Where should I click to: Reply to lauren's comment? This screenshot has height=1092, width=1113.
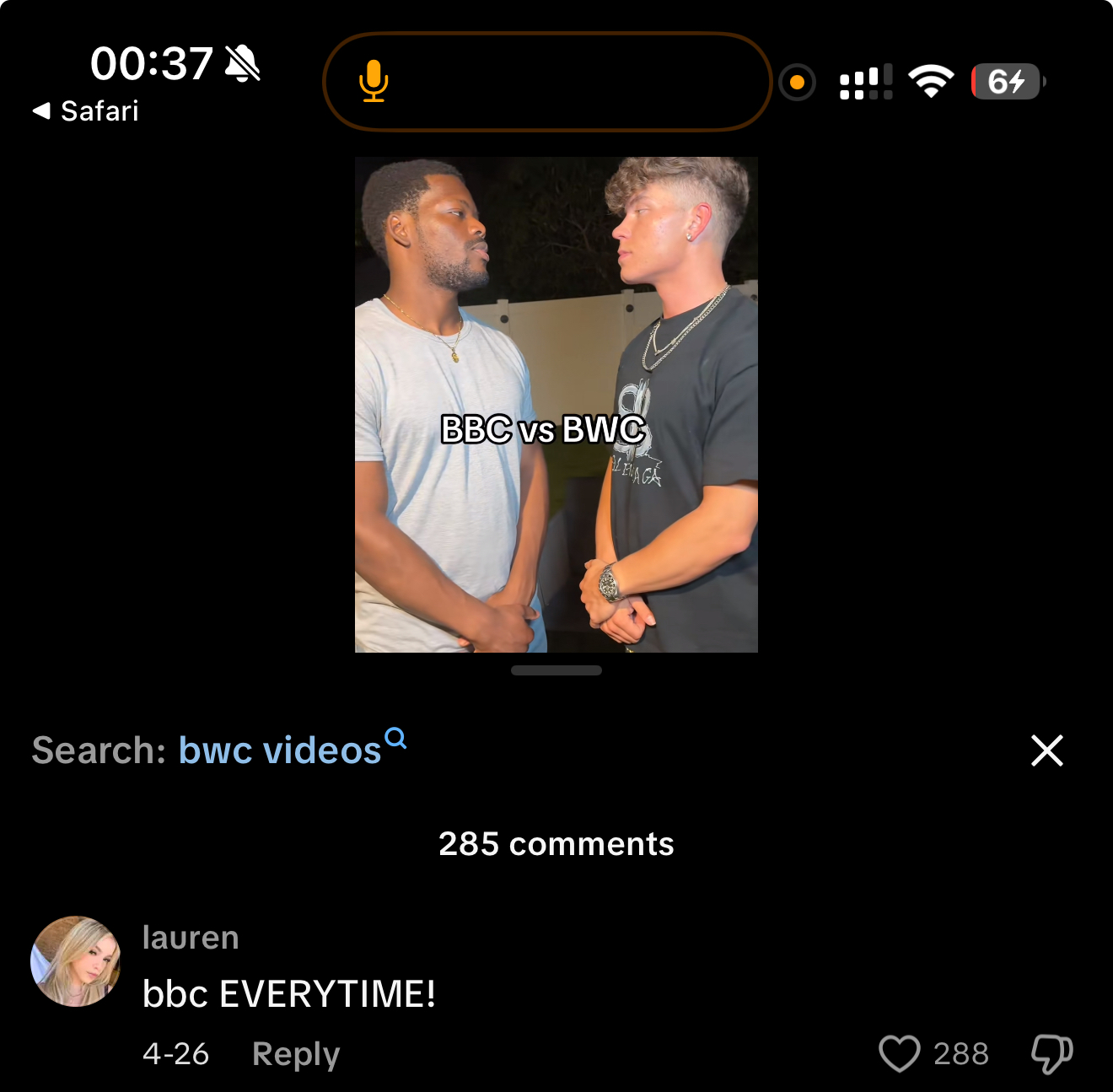point(296,1054)
